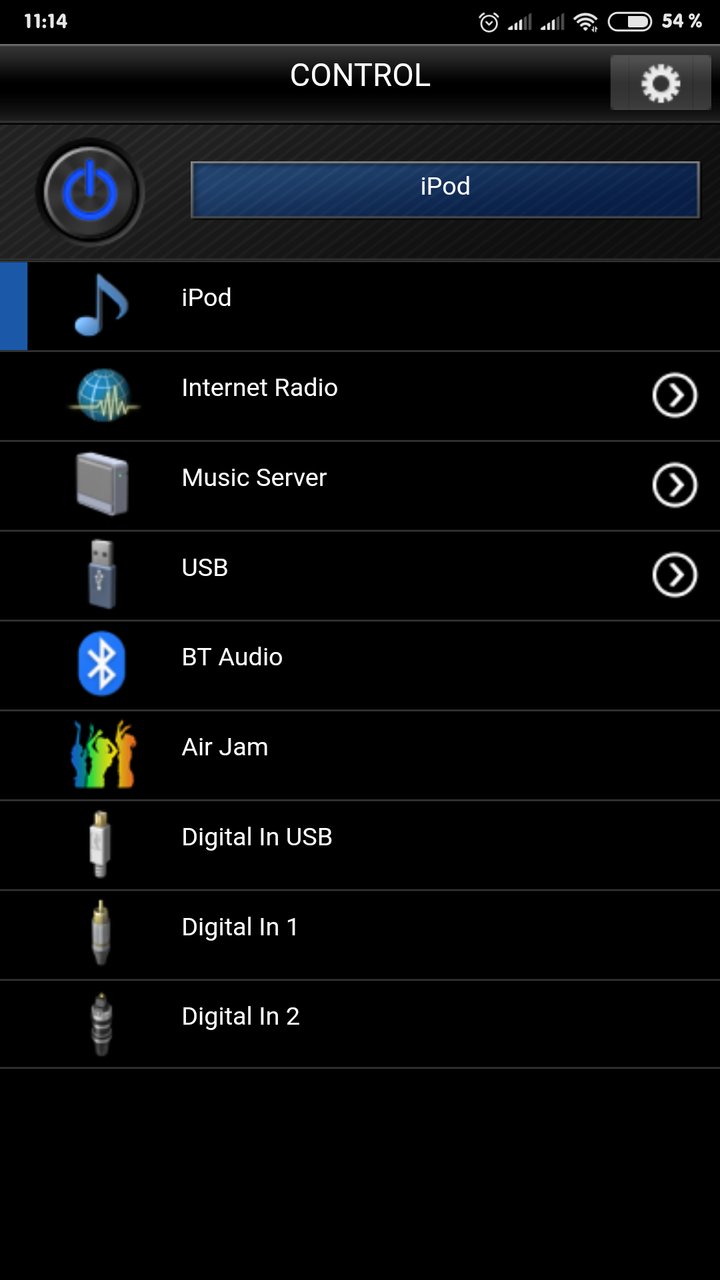Screen dimensions: 720x1280
Task: Tap the iPod source display bar
Action: pos(445,189)
